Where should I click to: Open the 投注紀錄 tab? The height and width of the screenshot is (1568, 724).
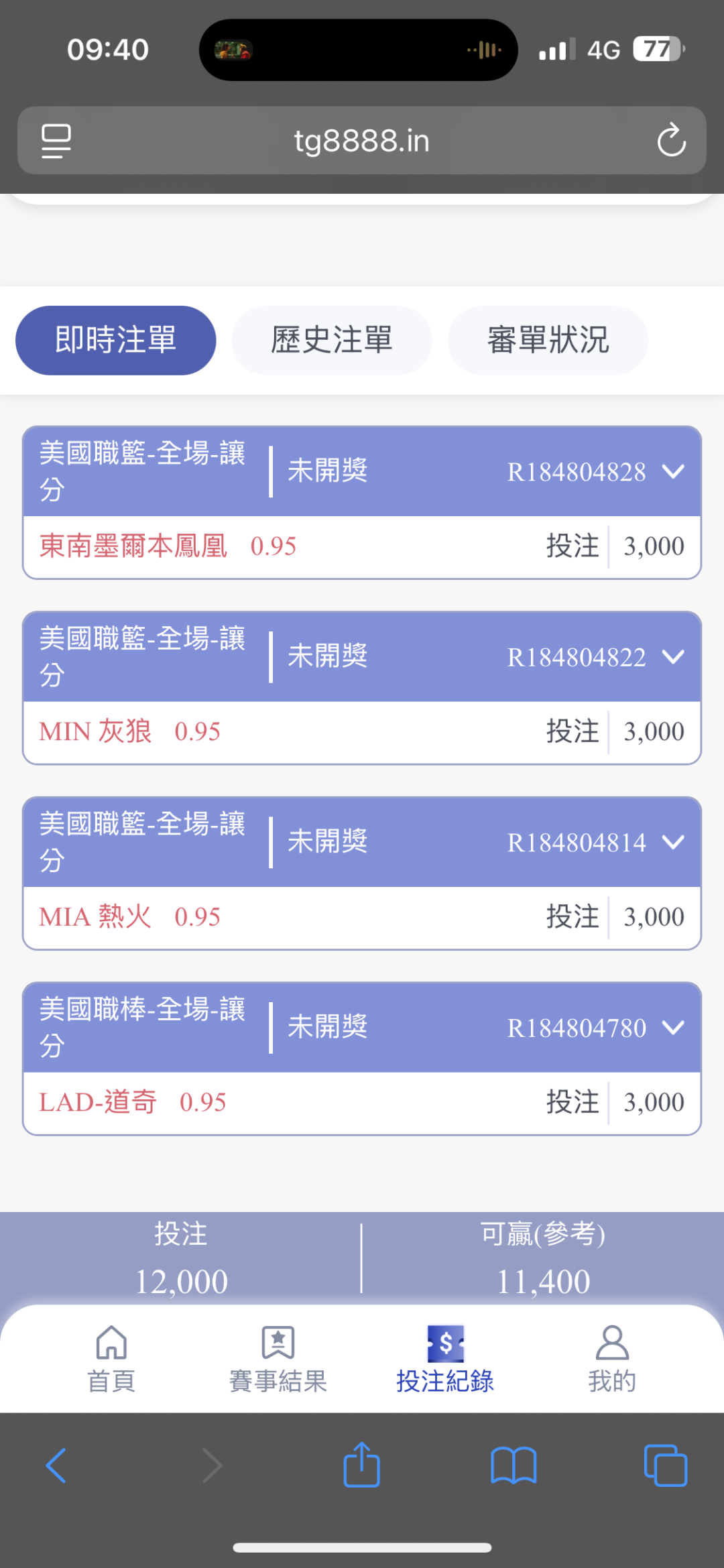[445, 1359]
